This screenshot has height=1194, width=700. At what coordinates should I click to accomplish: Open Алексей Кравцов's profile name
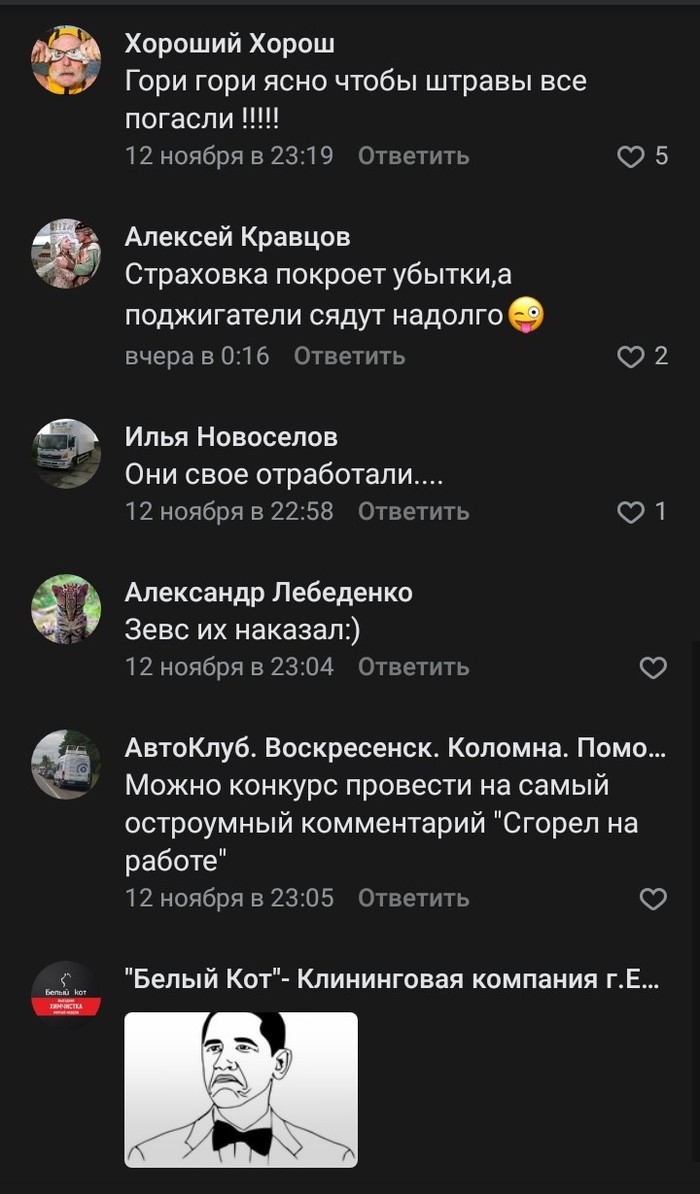pos(237,237)
